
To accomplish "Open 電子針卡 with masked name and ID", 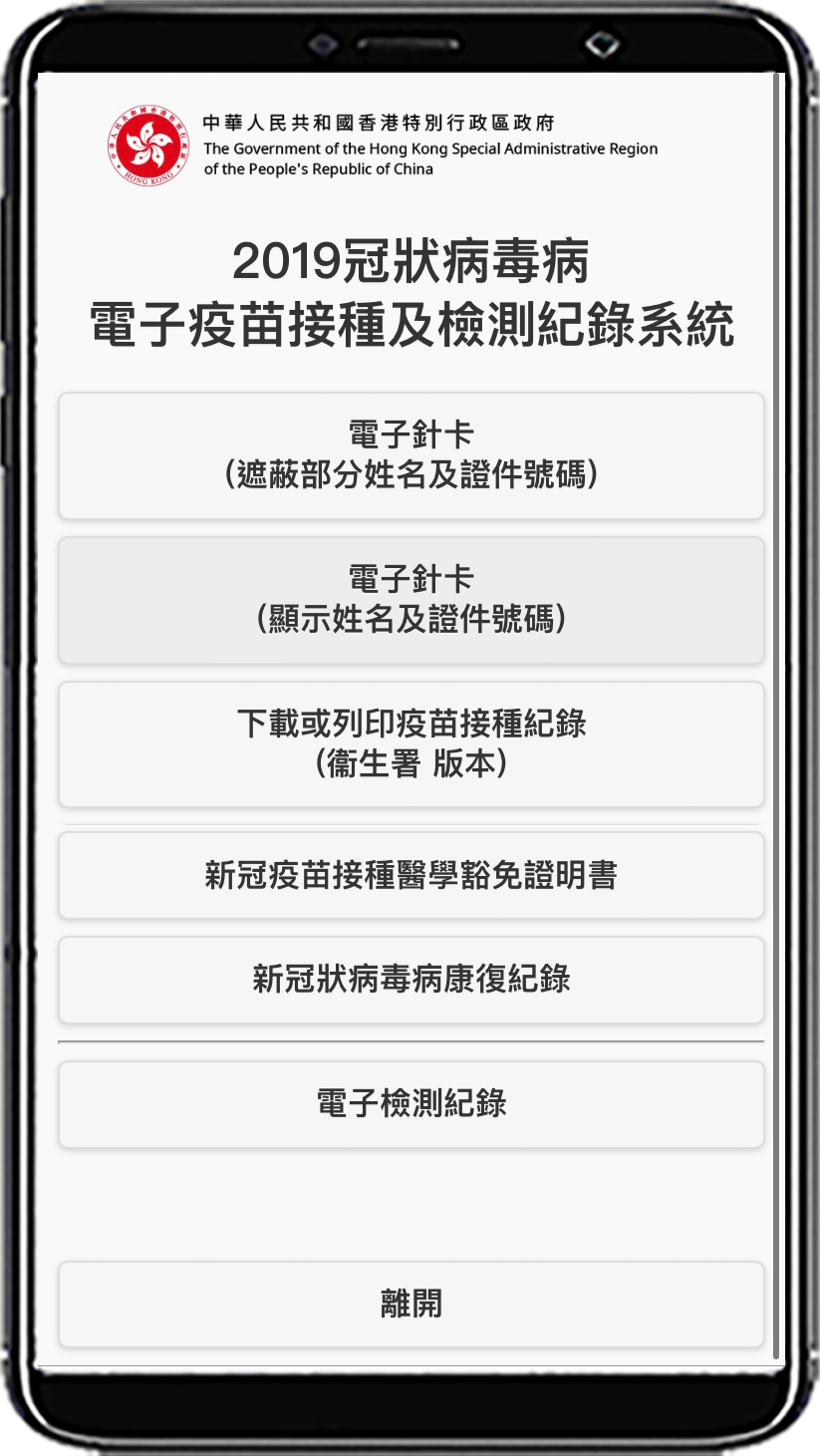I will [x=410, y=455].
